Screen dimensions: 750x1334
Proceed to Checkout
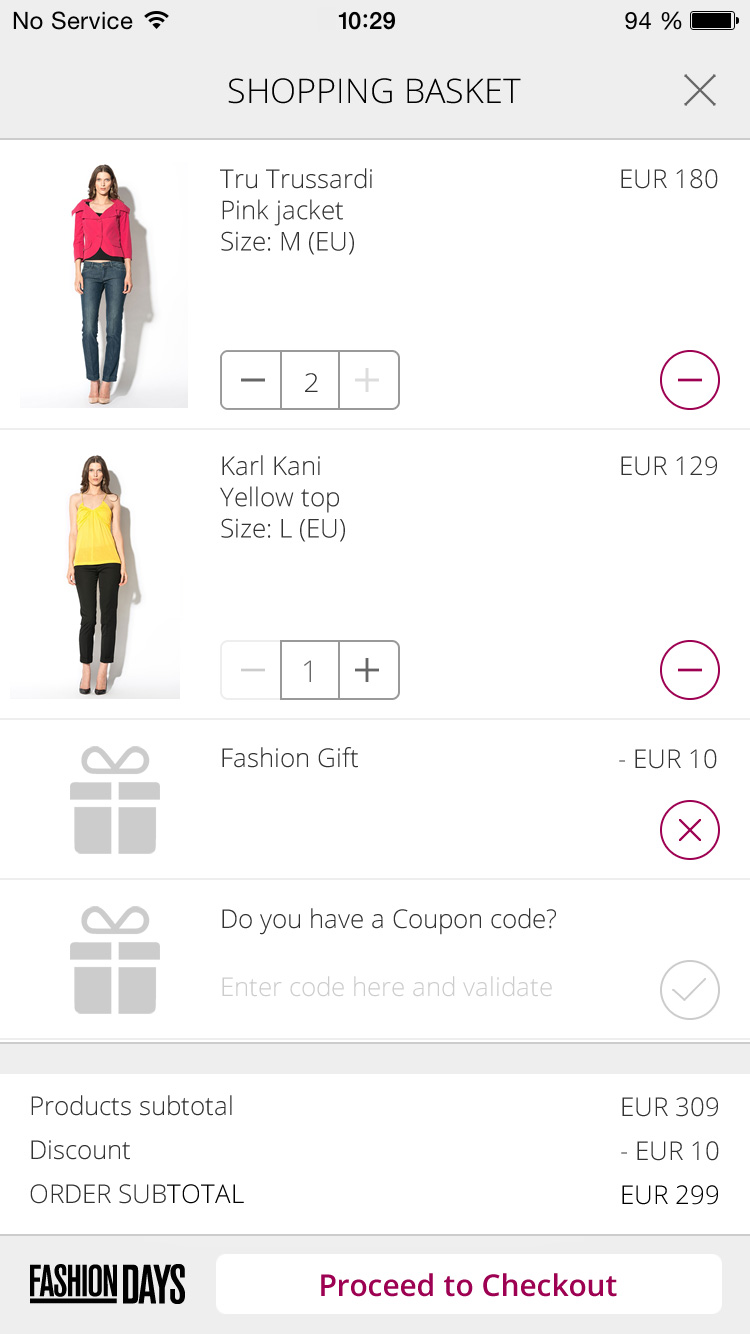click(468, 1284)
